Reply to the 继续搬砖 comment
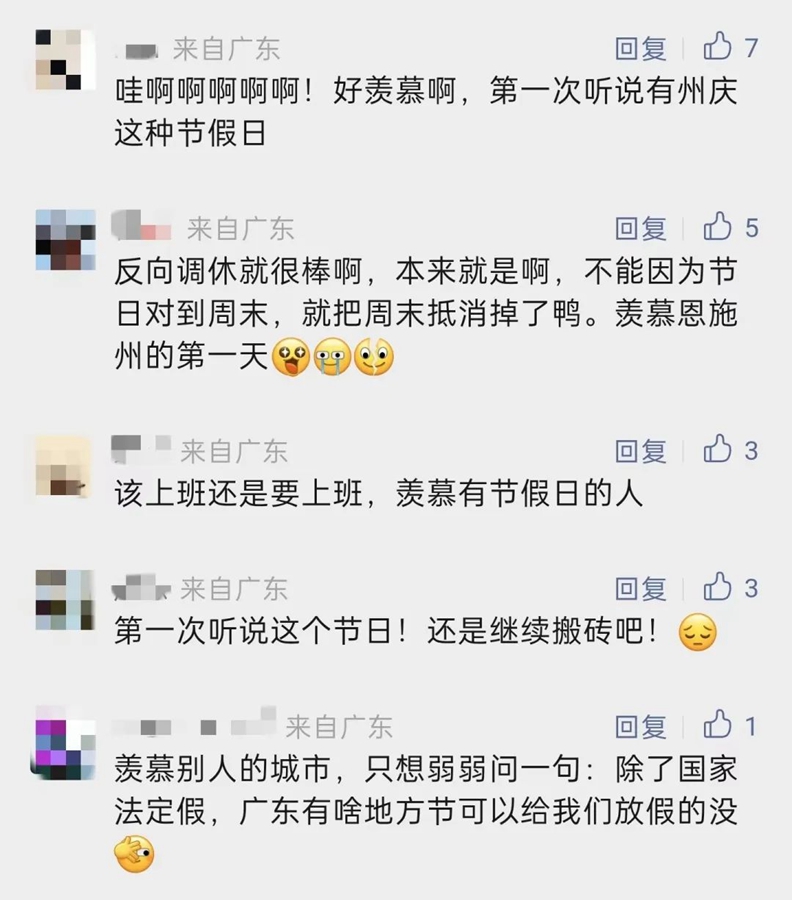This screenshot has height=900, width=792. tap(640, 588)
